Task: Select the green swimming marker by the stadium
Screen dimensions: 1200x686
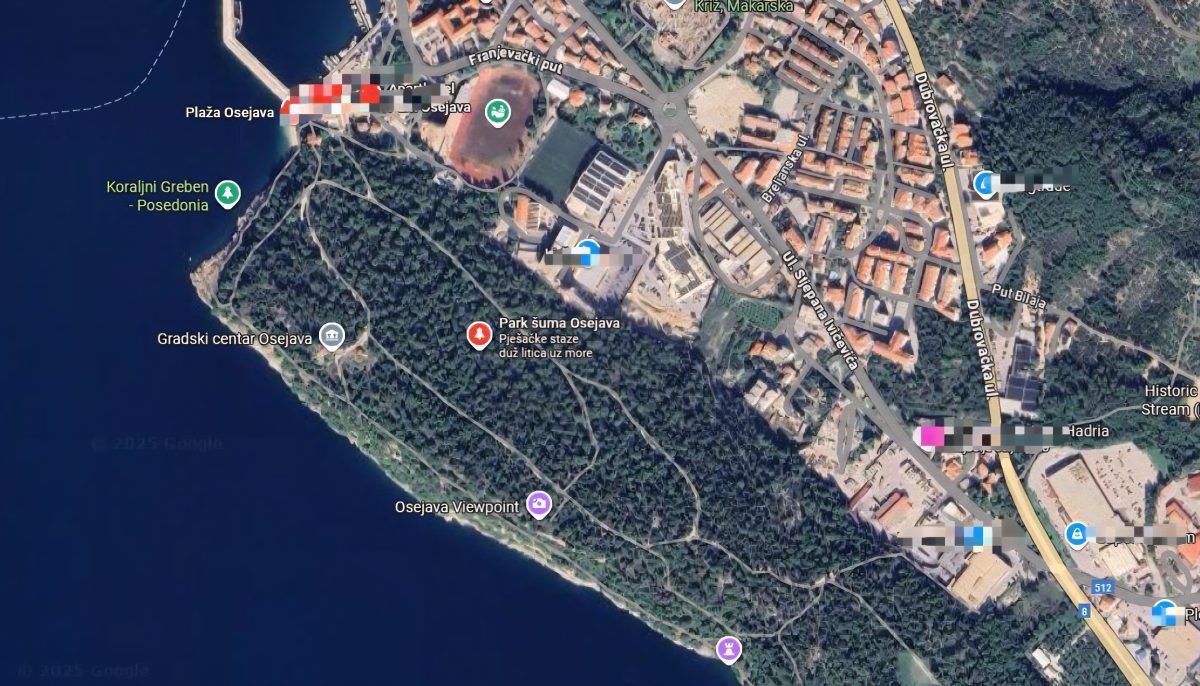Action: [x=495, y=112]
